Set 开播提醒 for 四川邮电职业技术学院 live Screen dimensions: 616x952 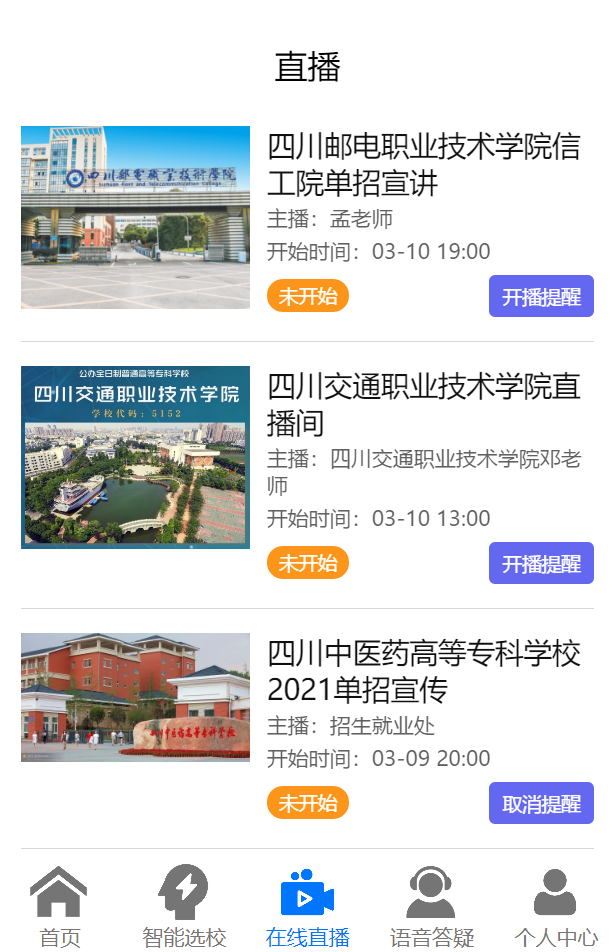[541, 296]
